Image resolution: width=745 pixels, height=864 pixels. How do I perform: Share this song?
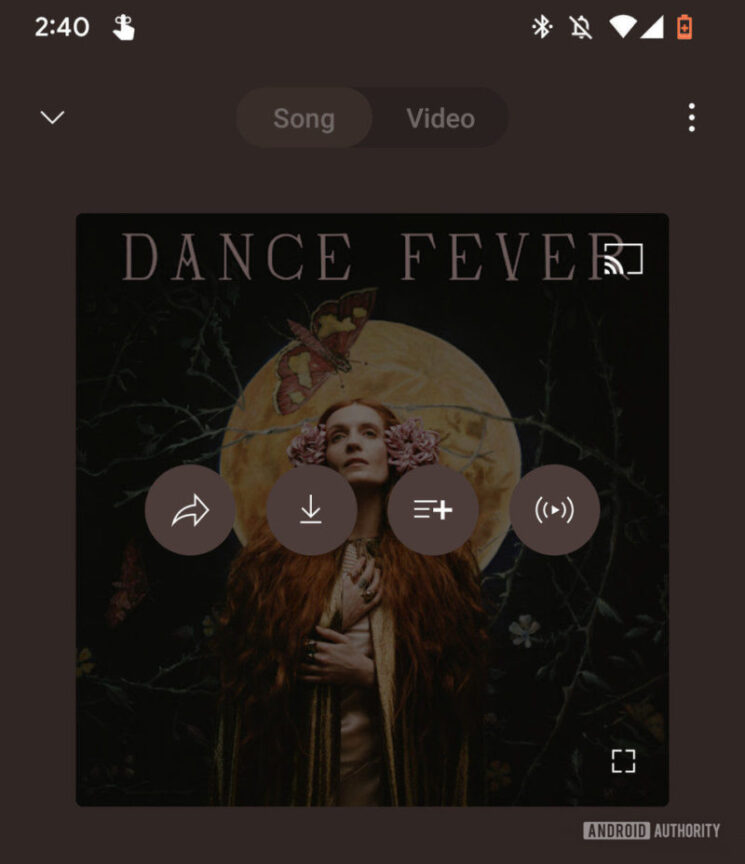[x=190, y=510]
